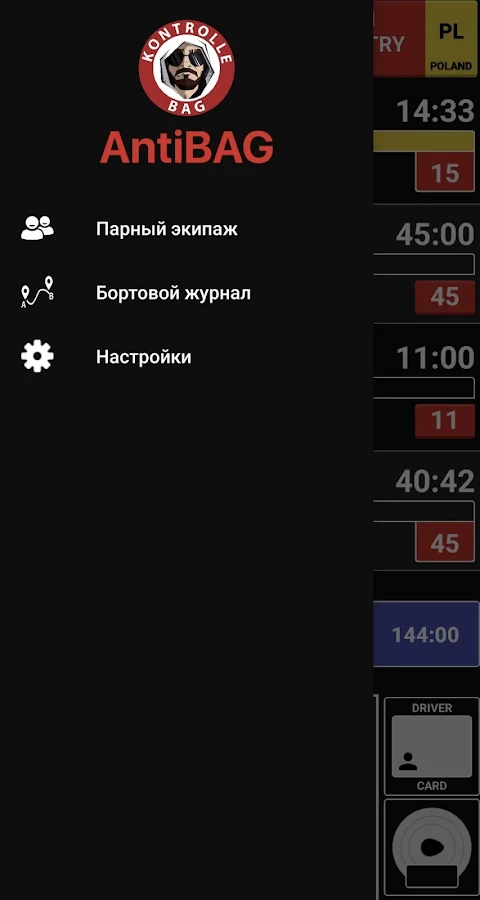480x900 pixels.
Task: Tap the Driver Card button
Action: pos(432,746)
